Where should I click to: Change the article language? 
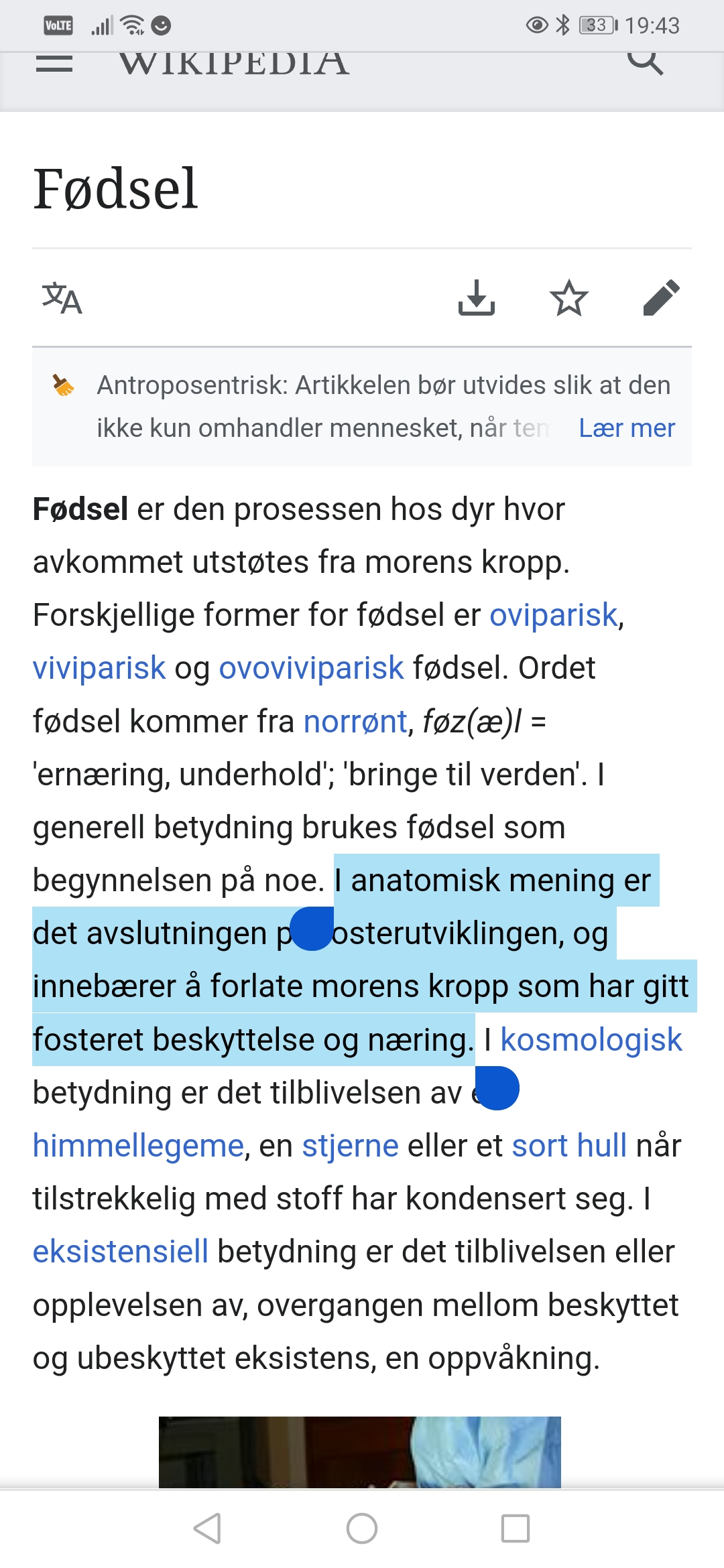pyautogui.click(x=62, y=298)
